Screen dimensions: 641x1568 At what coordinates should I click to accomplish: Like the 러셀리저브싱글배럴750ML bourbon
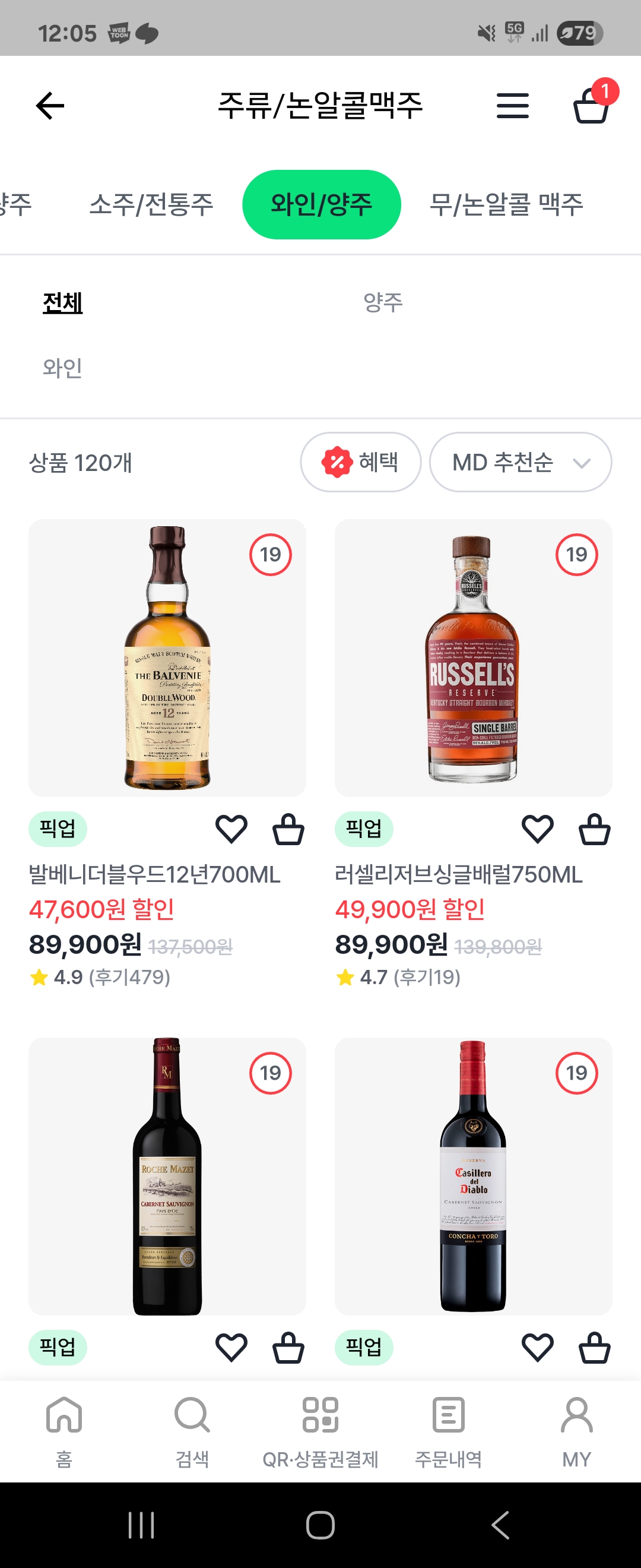(538, 829)
